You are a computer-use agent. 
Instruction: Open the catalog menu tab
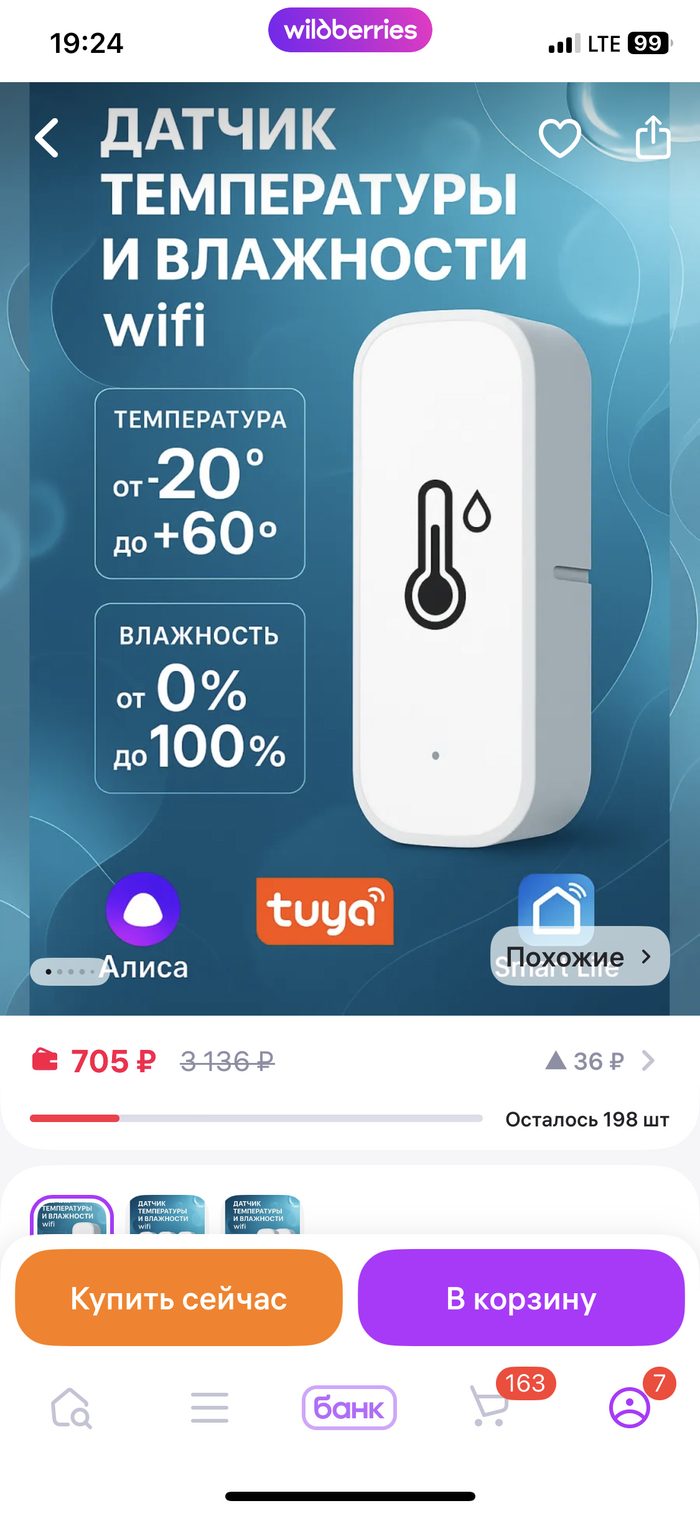point(210,1408)
